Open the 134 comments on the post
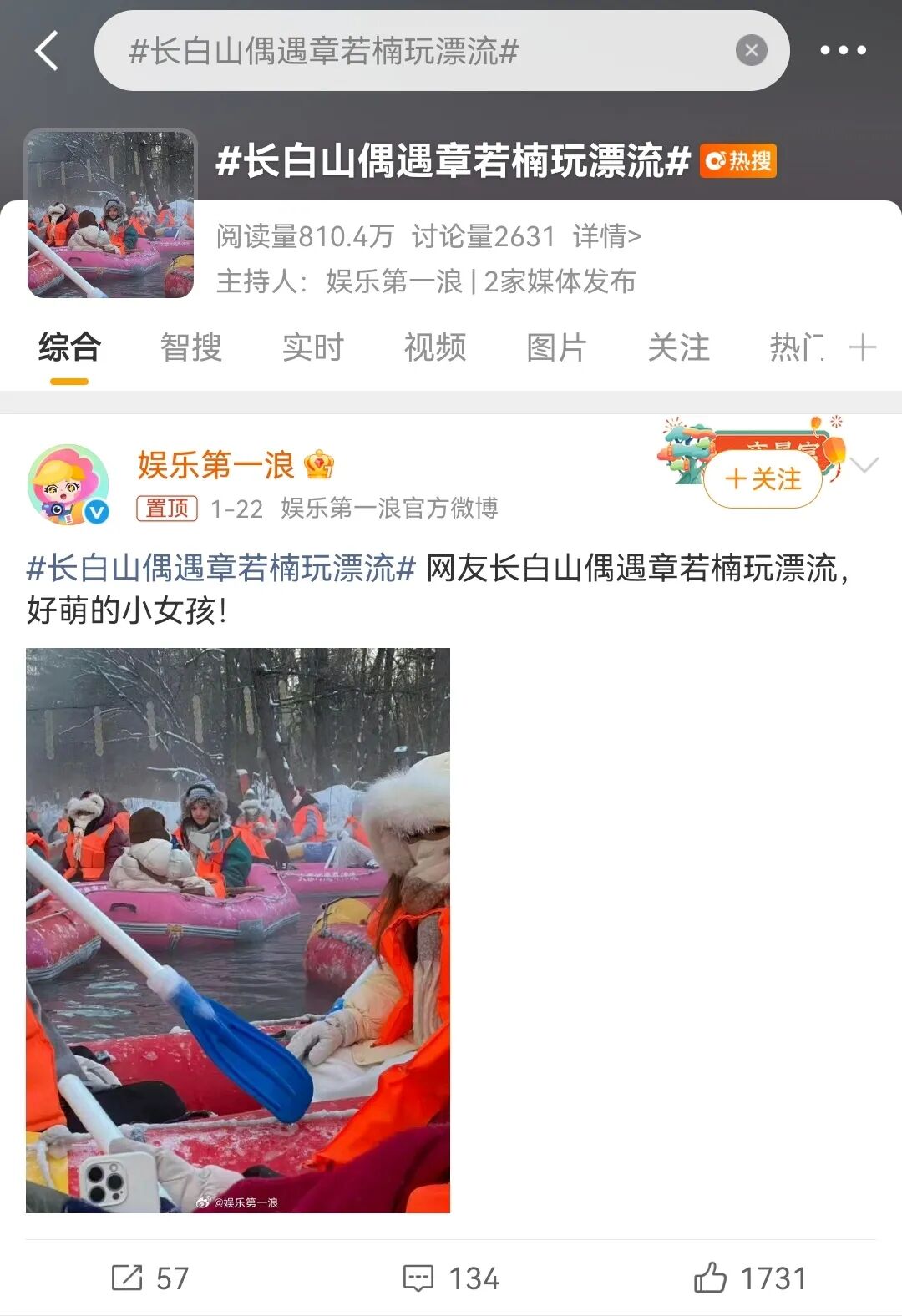 [451, 1278]
